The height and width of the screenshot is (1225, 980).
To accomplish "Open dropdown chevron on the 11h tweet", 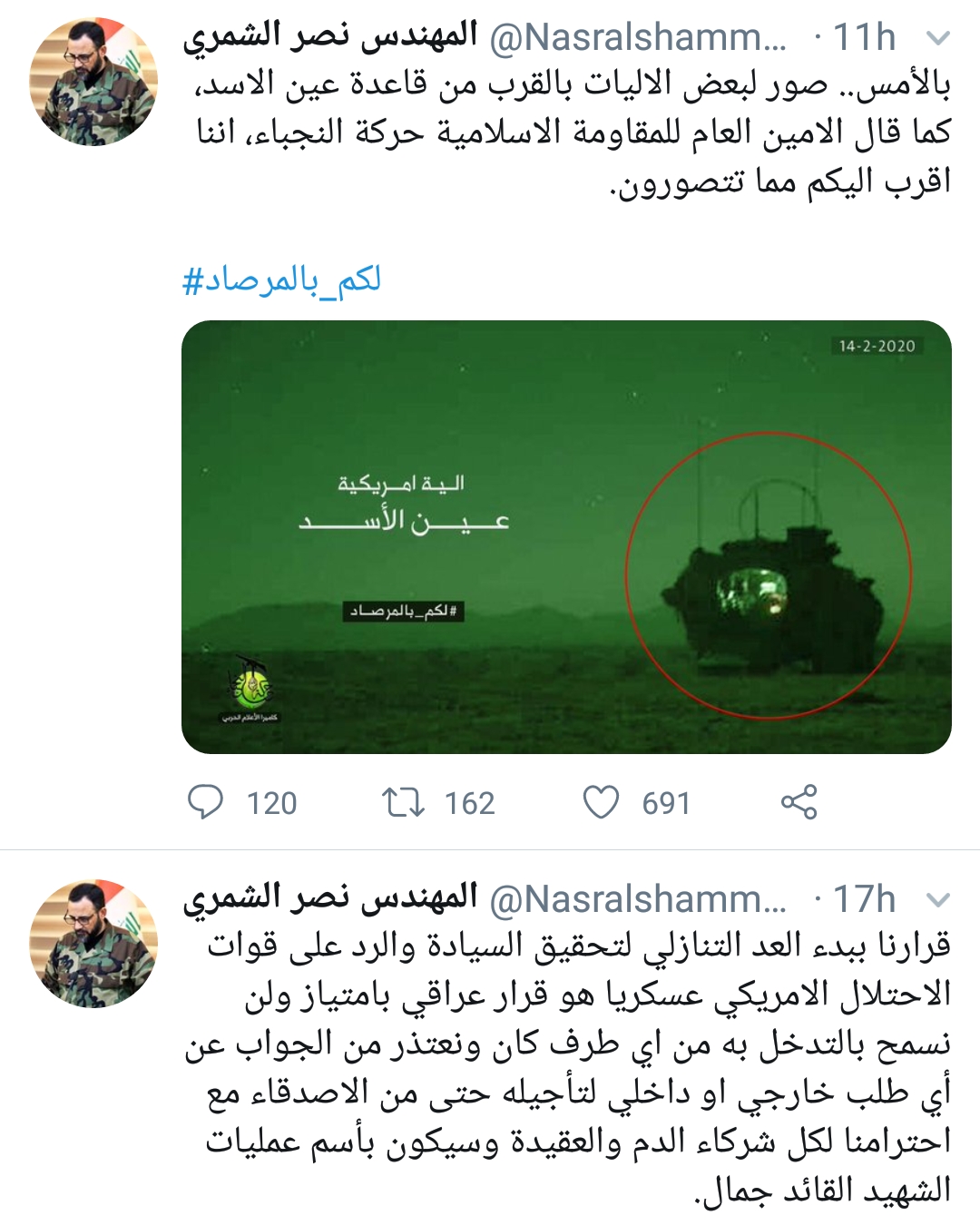I will 938,38.
